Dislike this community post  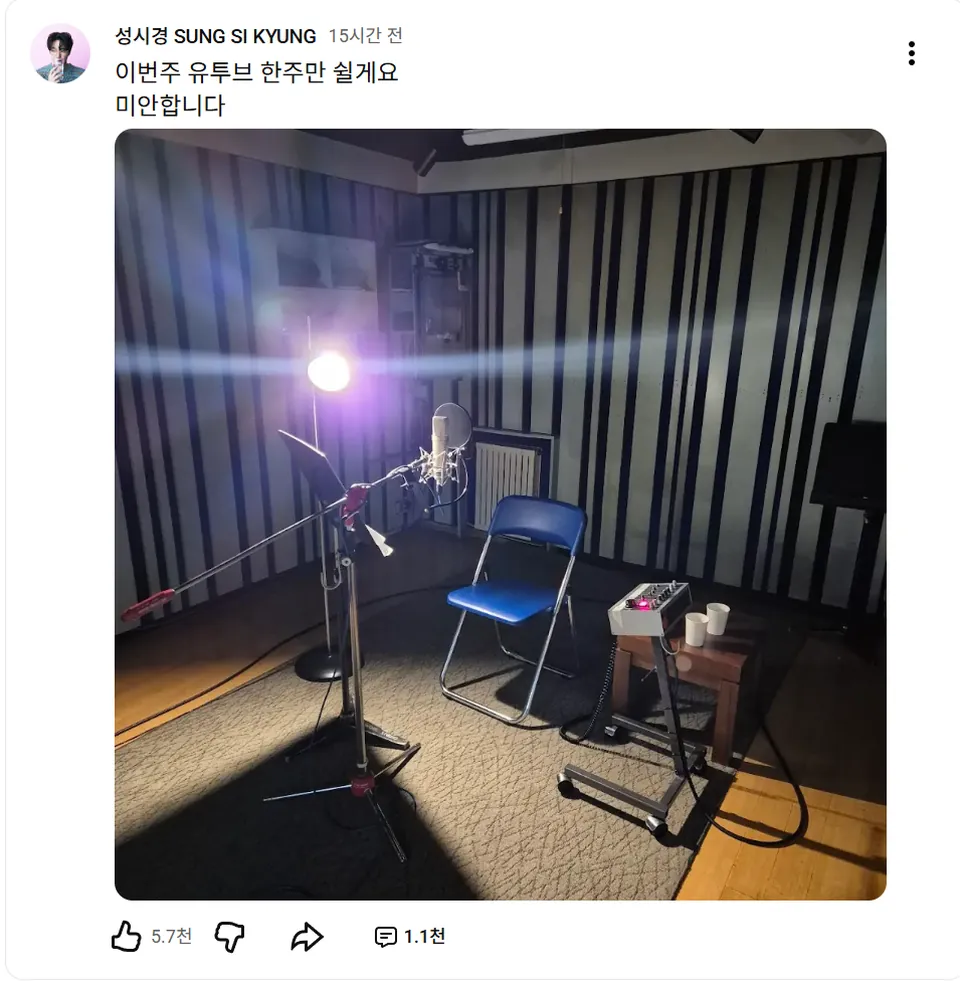click(230, 937)
